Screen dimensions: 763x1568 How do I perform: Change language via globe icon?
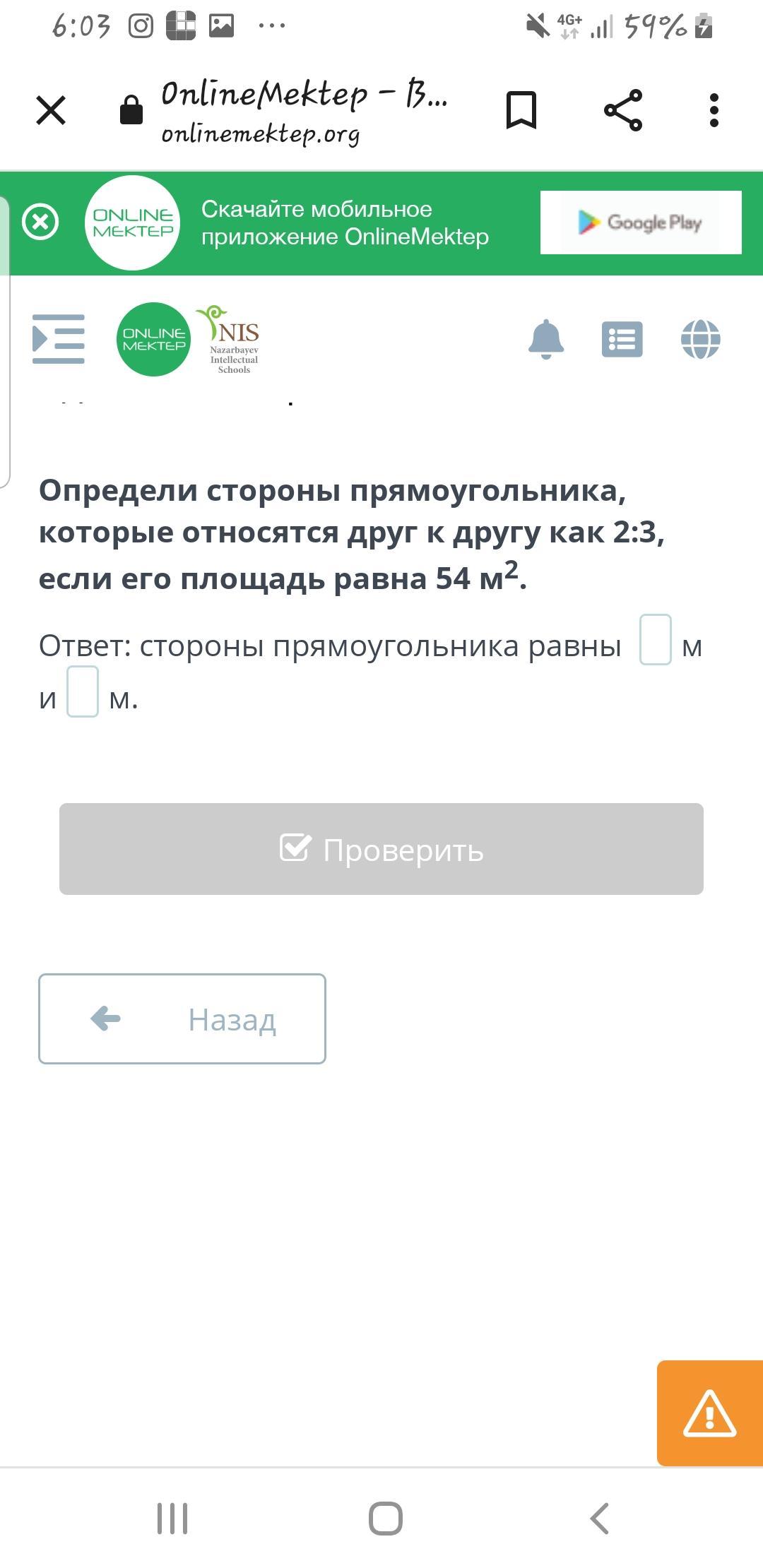(x=700, y=339)
